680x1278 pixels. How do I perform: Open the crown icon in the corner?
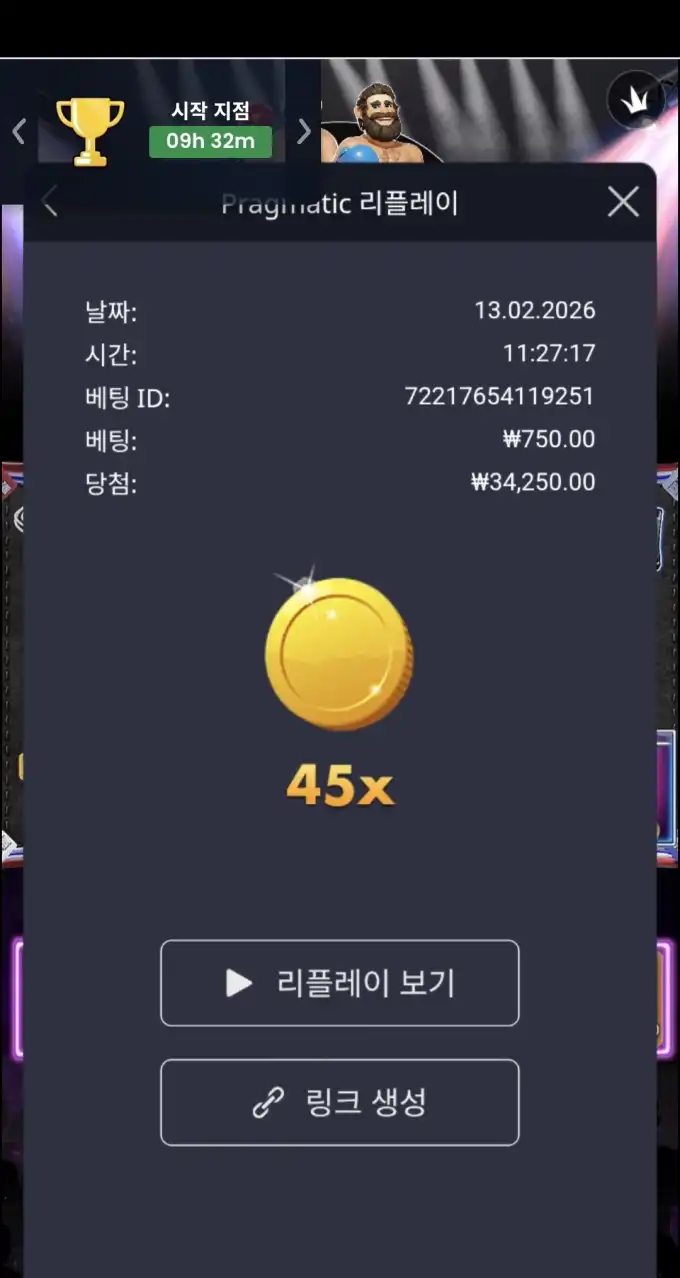[x=636, y=101]
